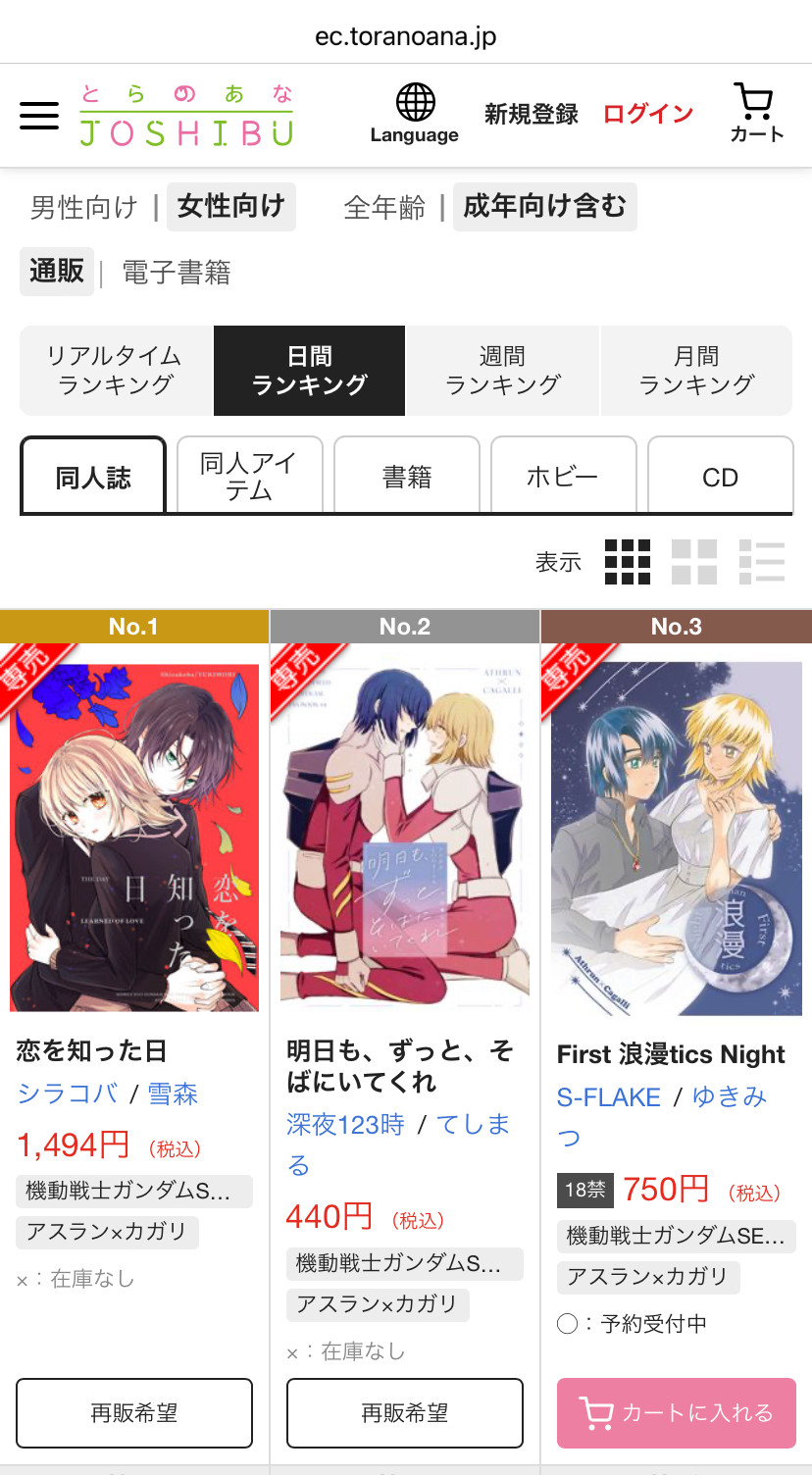The width and height of the screenshot is (812, 1475).
Task: Request restock for 明日も、ずっと、そばにいてくれ
Action: [404, 1412]
